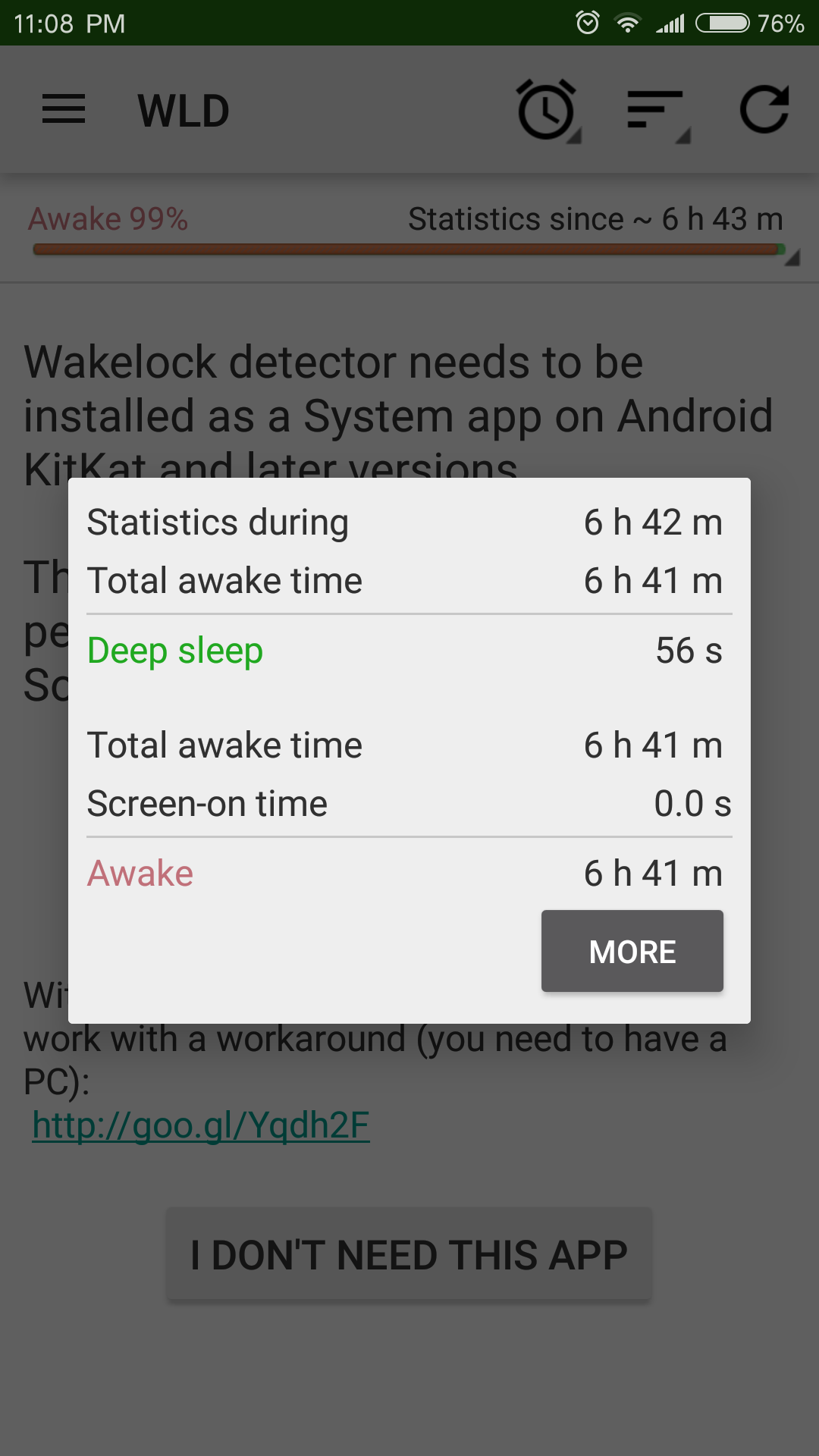
Task: Open the sort options dropdown
Action: (x=657, y=111)
